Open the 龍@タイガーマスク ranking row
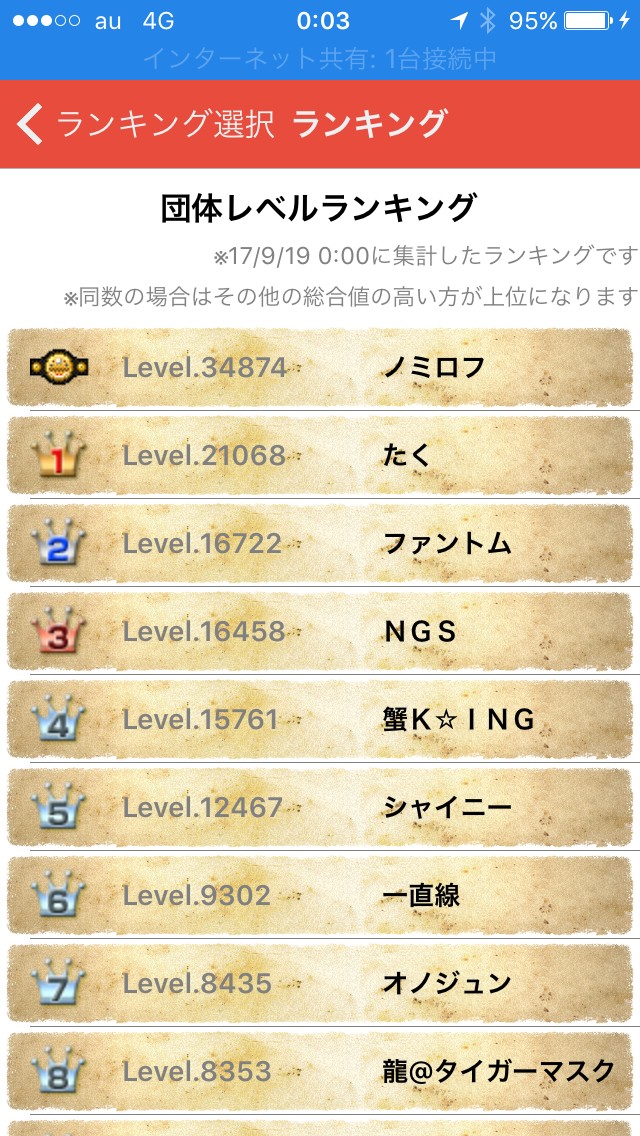640x1136 pixels. click(320, 1071)
